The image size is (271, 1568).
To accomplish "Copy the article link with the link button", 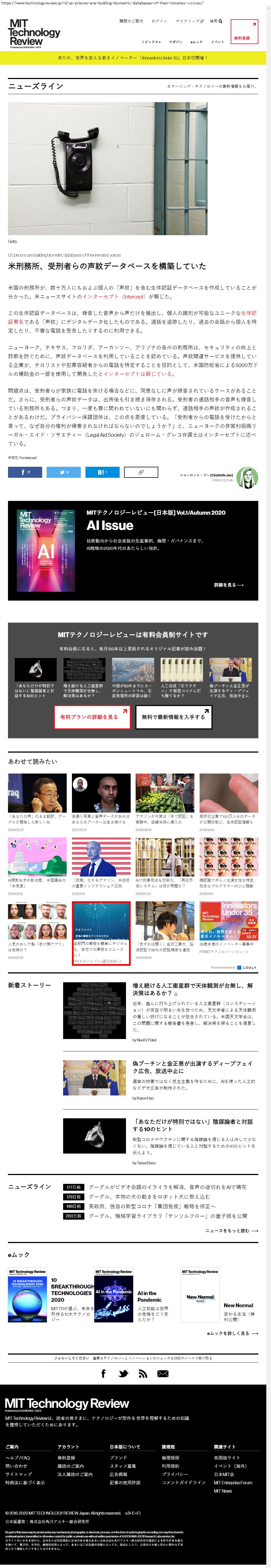I will point(141,472).
